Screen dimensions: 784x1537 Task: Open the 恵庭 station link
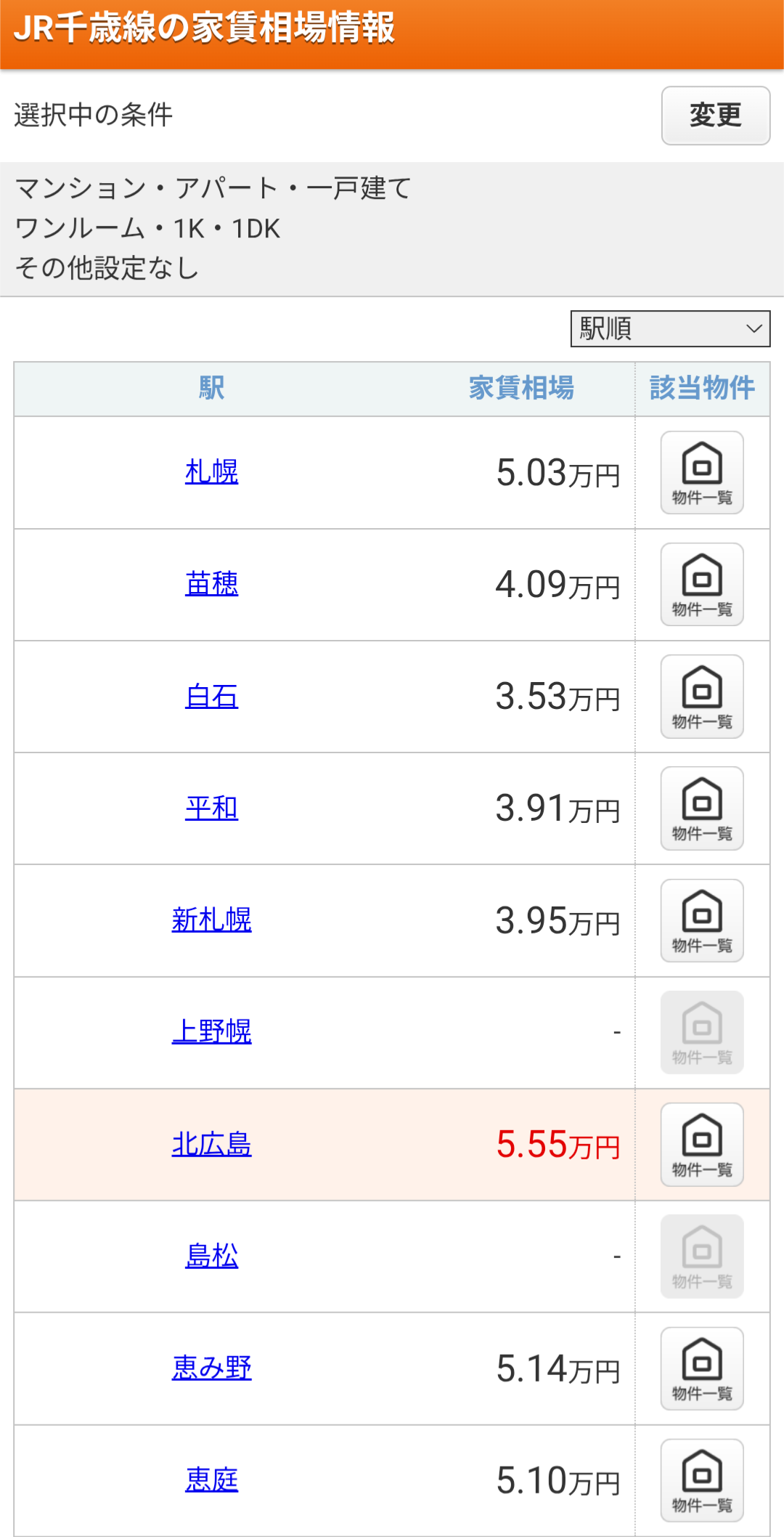pyautogui.click(x=211, y=1480)
